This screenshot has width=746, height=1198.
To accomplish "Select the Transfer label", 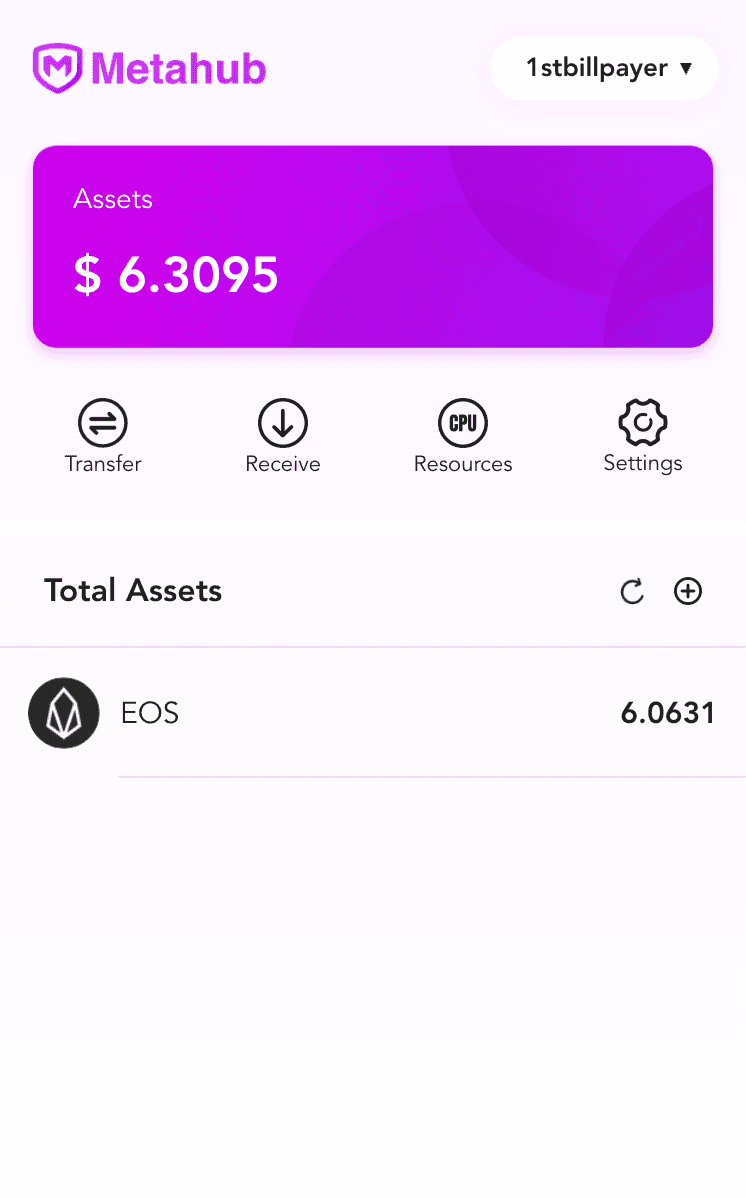I will [x=103, y=464].
